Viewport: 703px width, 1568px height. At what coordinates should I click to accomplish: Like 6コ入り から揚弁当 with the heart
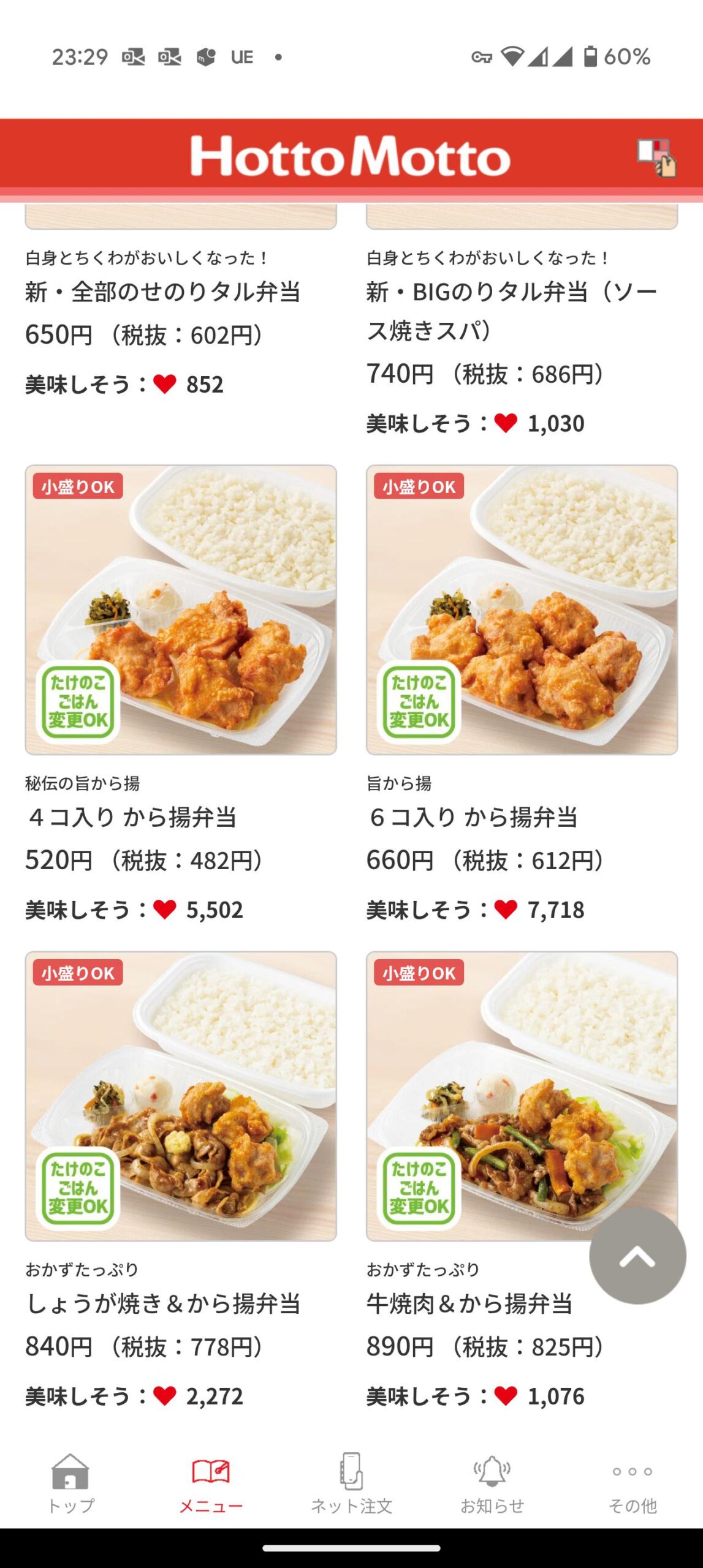(x=506, y=910)
